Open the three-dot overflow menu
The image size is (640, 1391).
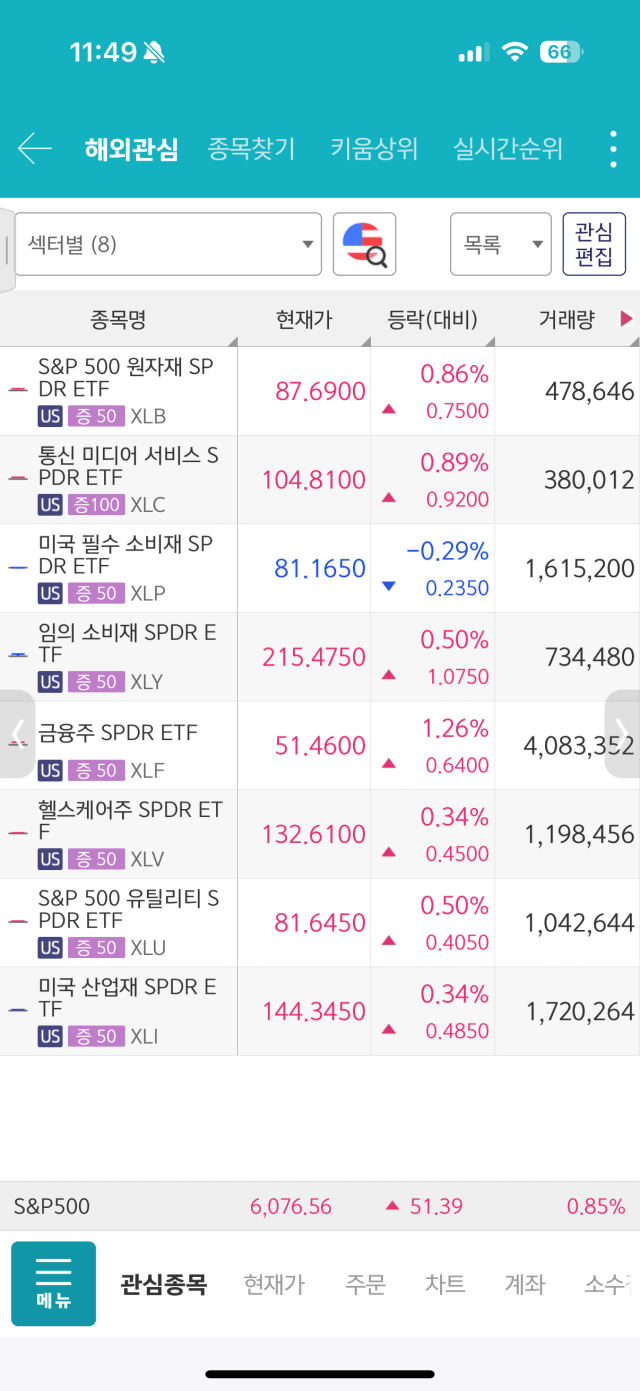[x=613, y=149]
